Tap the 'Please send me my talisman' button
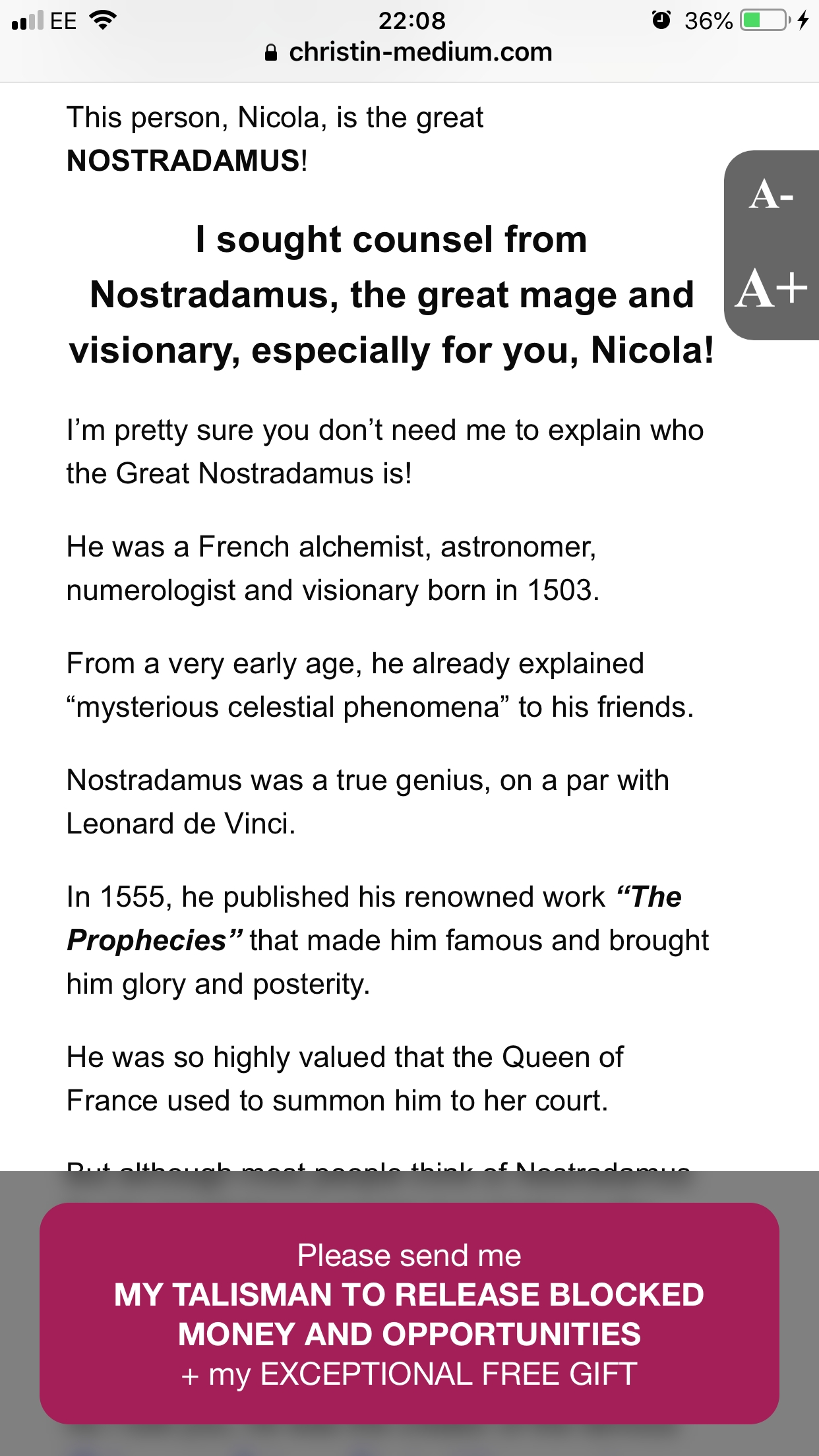 [409, 1314]
